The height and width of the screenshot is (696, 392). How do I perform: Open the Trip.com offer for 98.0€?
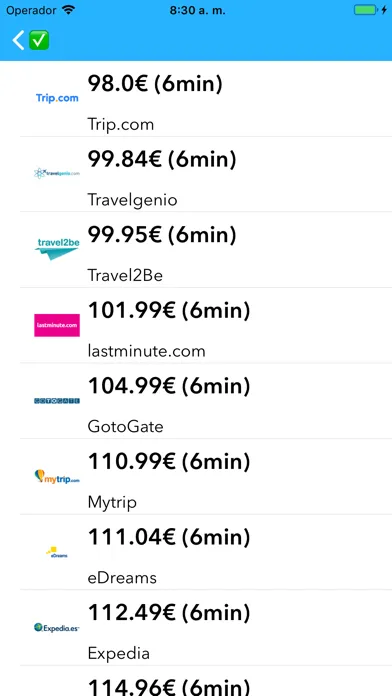click(196, 99)
